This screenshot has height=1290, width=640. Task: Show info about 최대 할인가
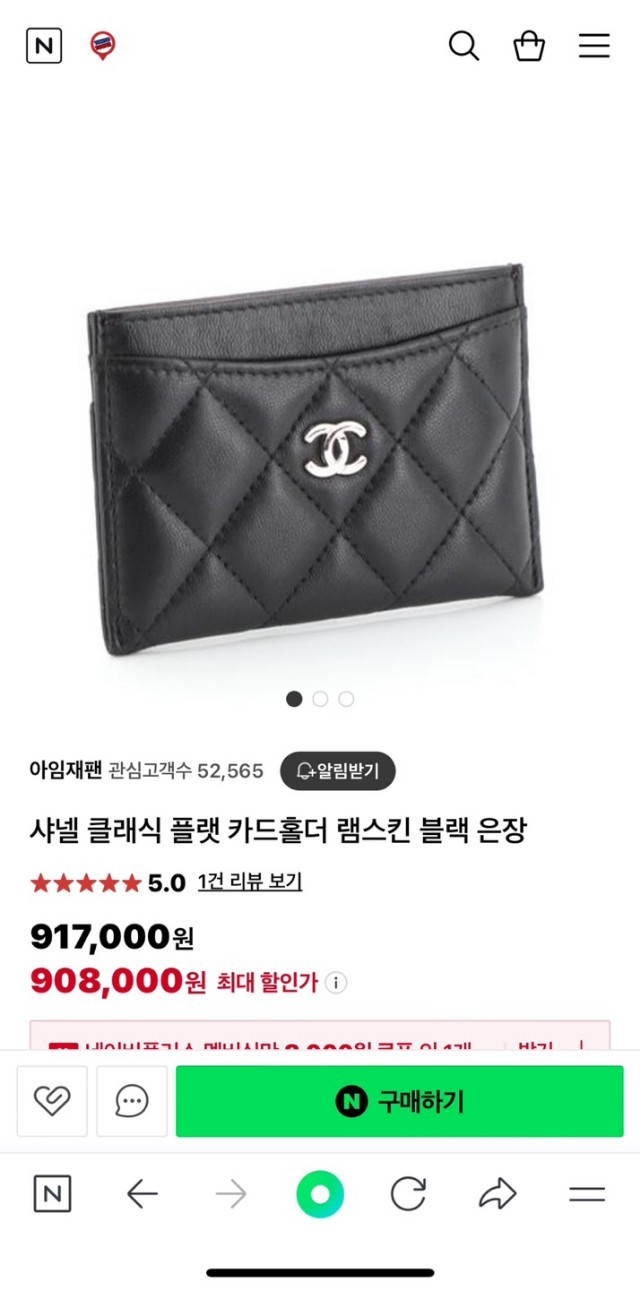[337, 982]
